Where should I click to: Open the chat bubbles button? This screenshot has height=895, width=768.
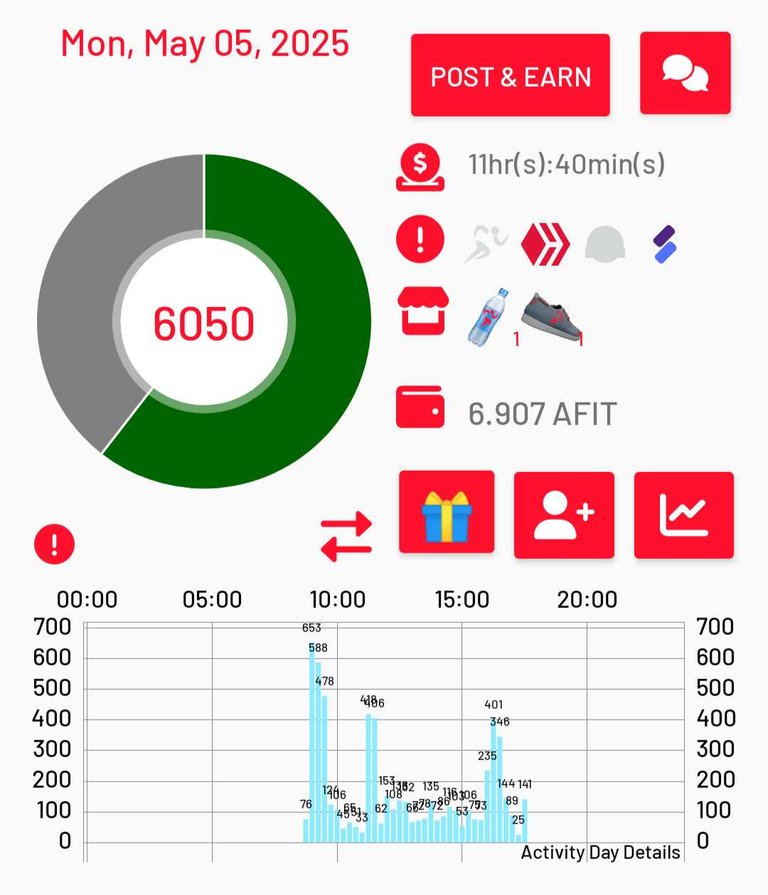(x=685, y=74)
